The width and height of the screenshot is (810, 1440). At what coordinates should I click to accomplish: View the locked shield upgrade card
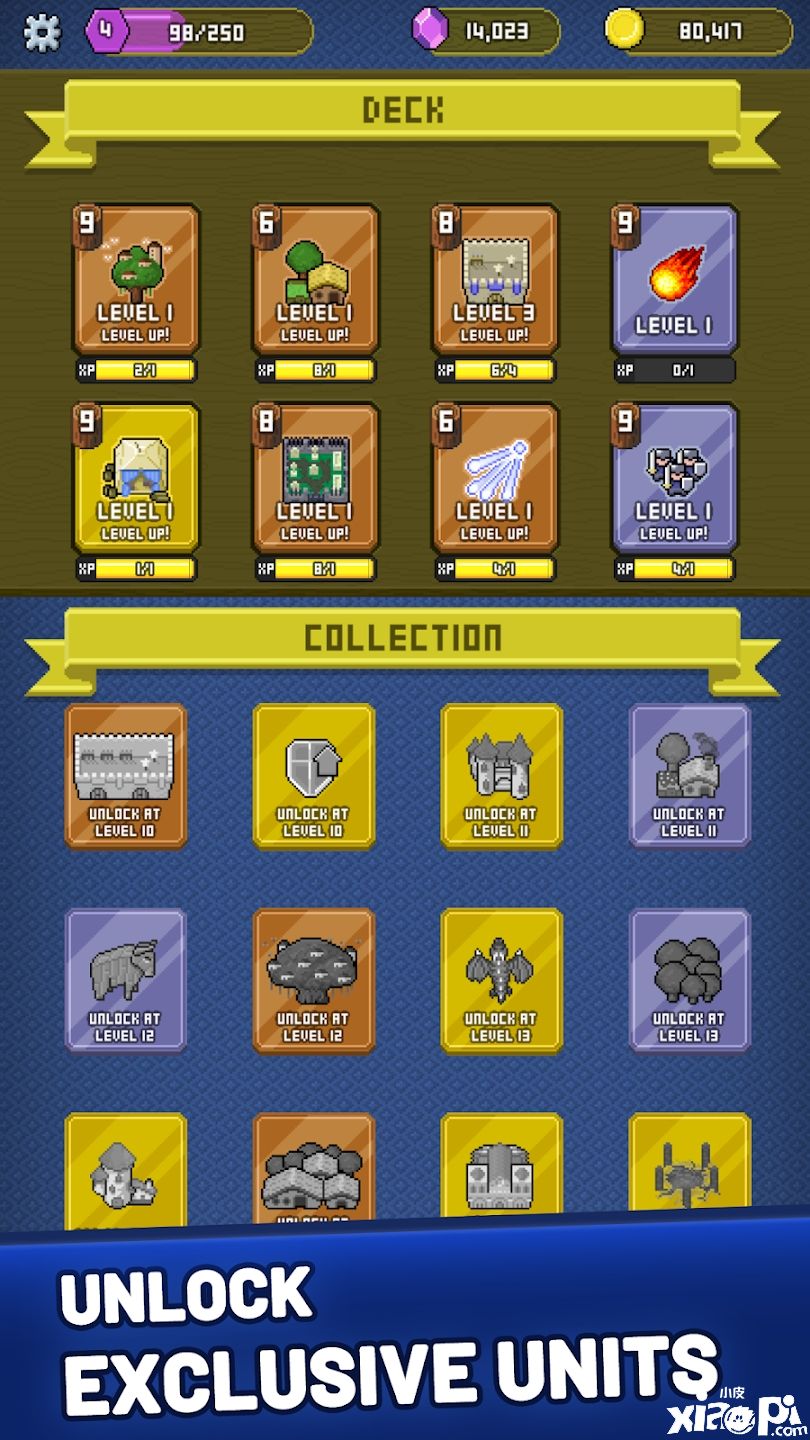[x=314, y=776]
